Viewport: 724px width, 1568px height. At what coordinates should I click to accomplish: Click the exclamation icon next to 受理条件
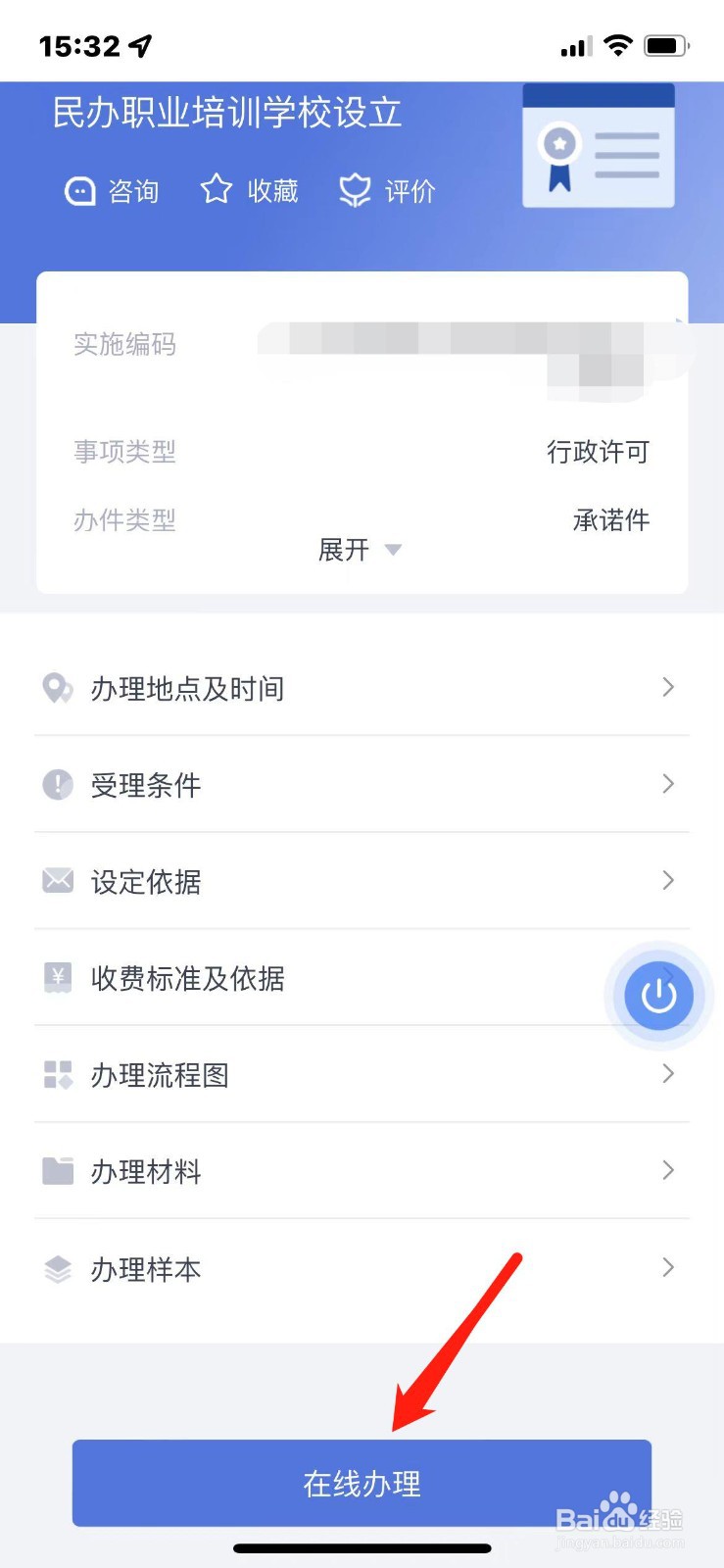tap(58, 784)
